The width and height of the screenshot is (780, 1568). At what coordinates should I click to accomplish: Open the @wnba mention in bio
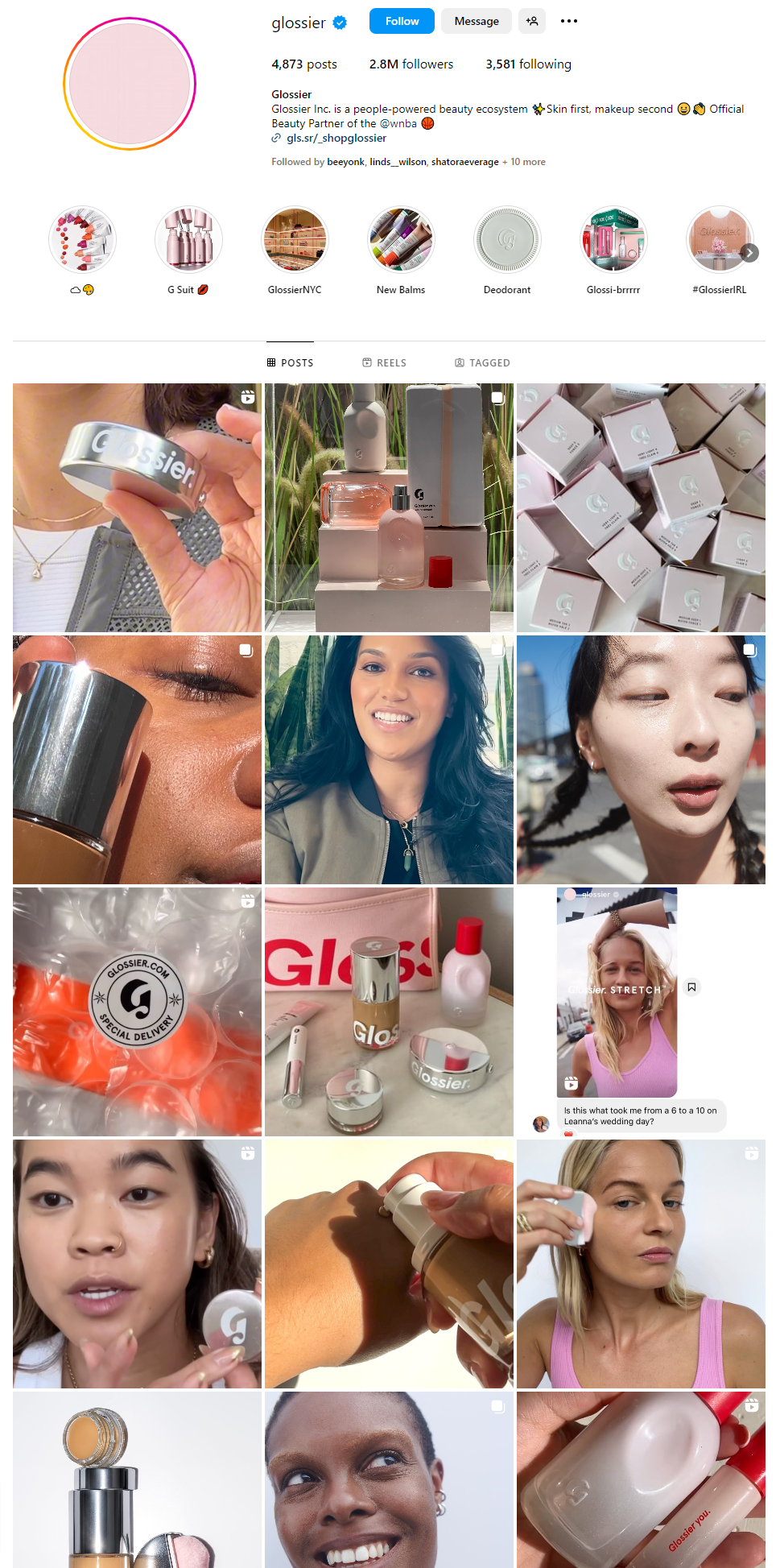(398, 123)
